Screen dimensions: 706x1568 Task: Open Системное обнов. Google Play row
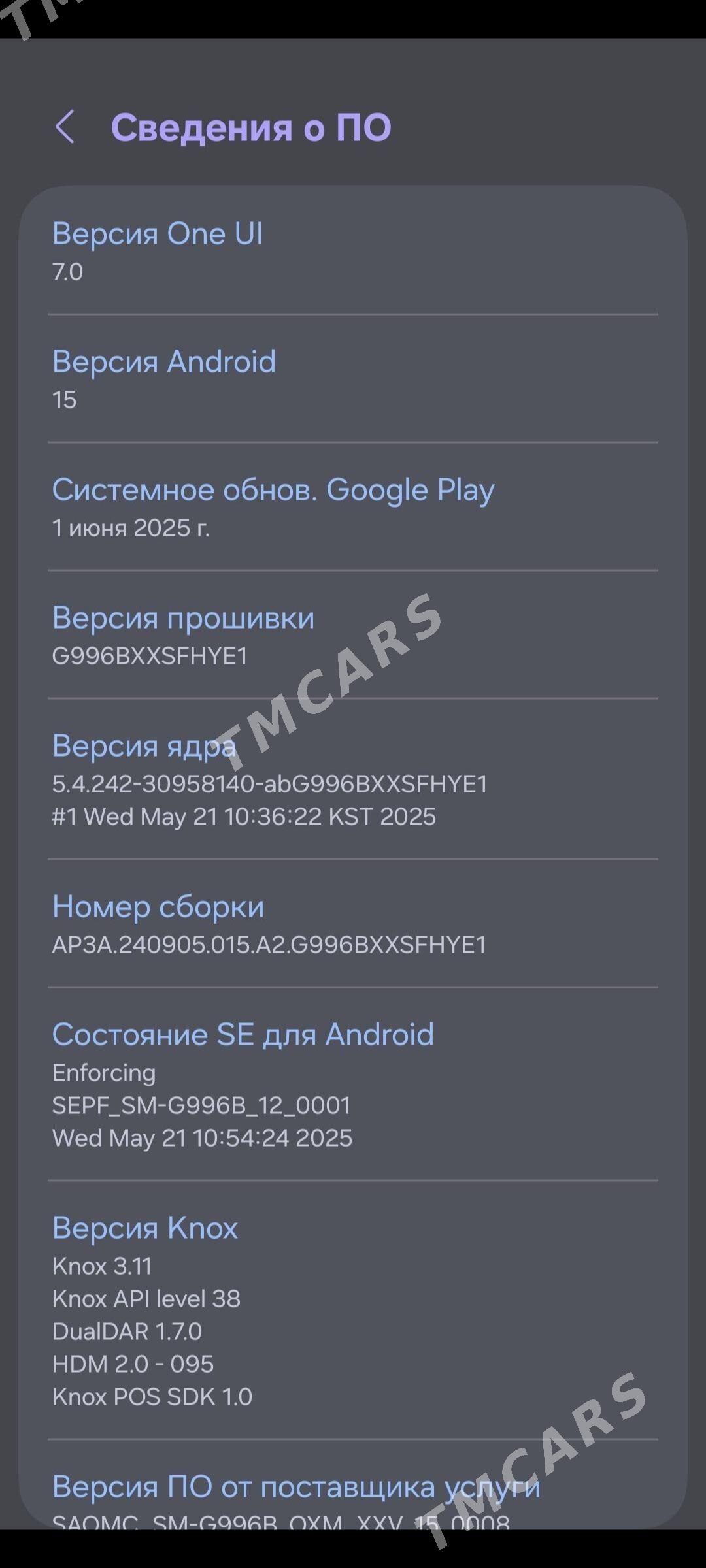point(353,506)
